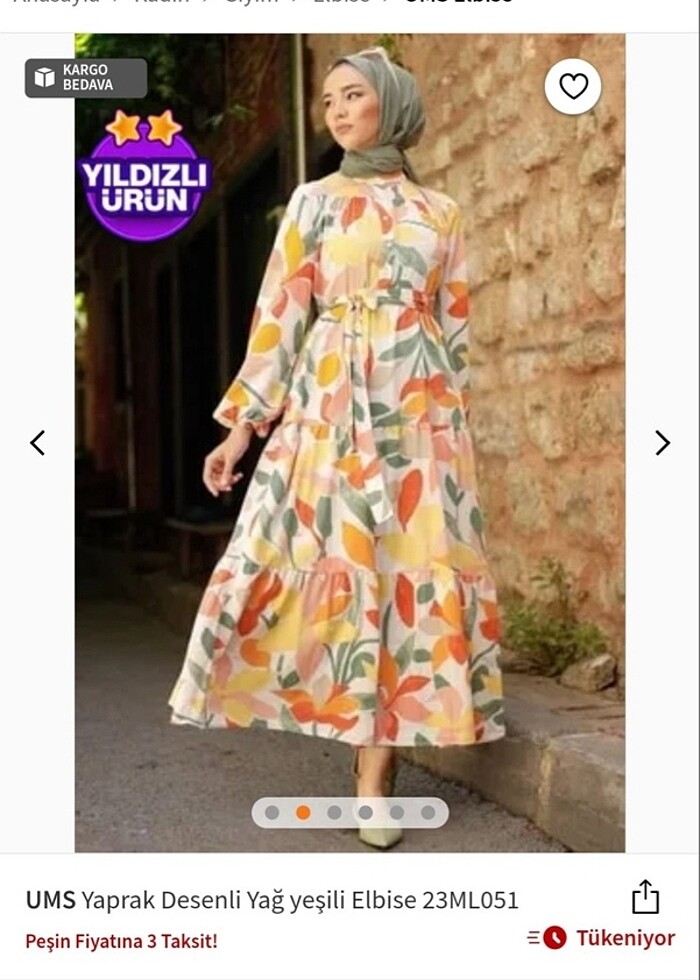
Task: Add the dress to favorites with the heart
Action: click(x=573, y=87)
